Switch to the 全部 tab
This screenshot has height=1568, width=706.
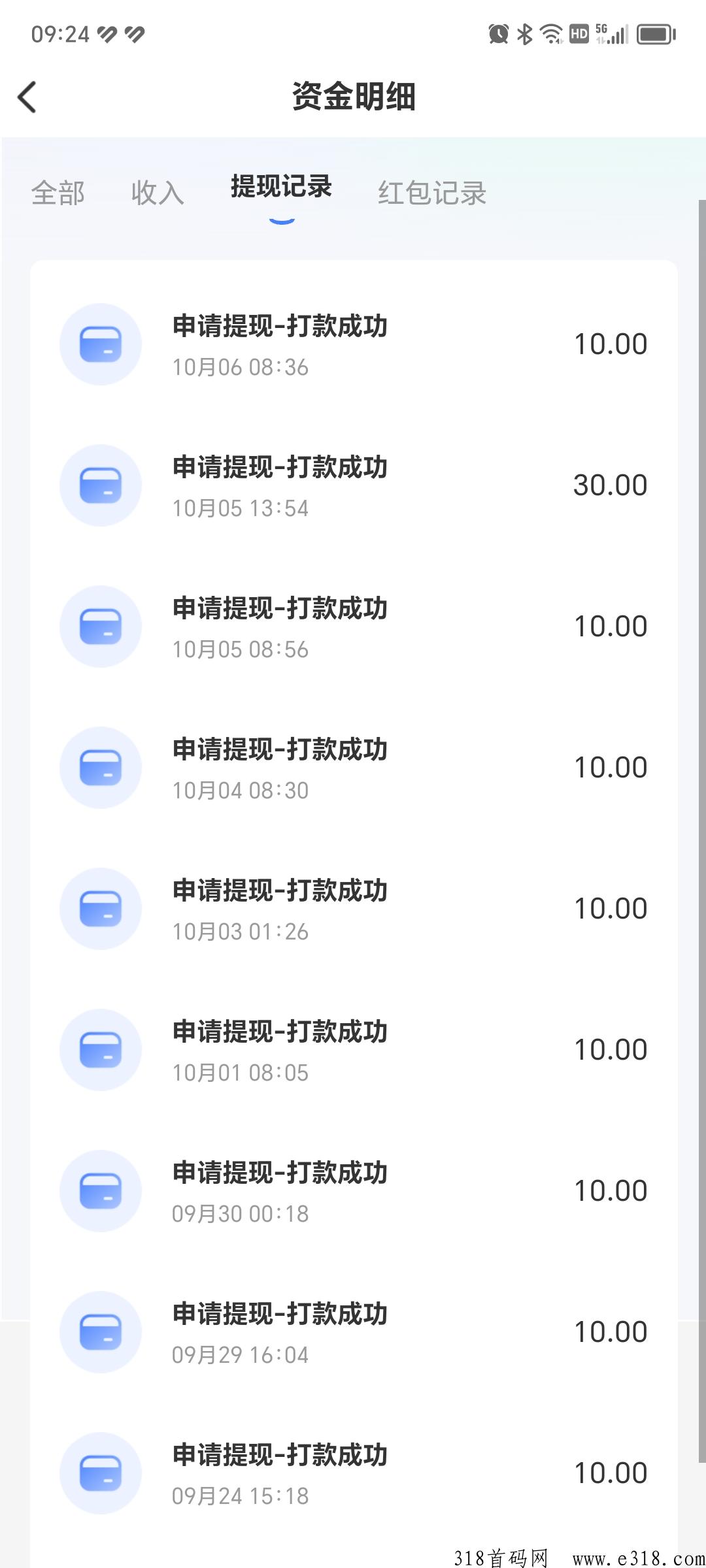[58, 193]
